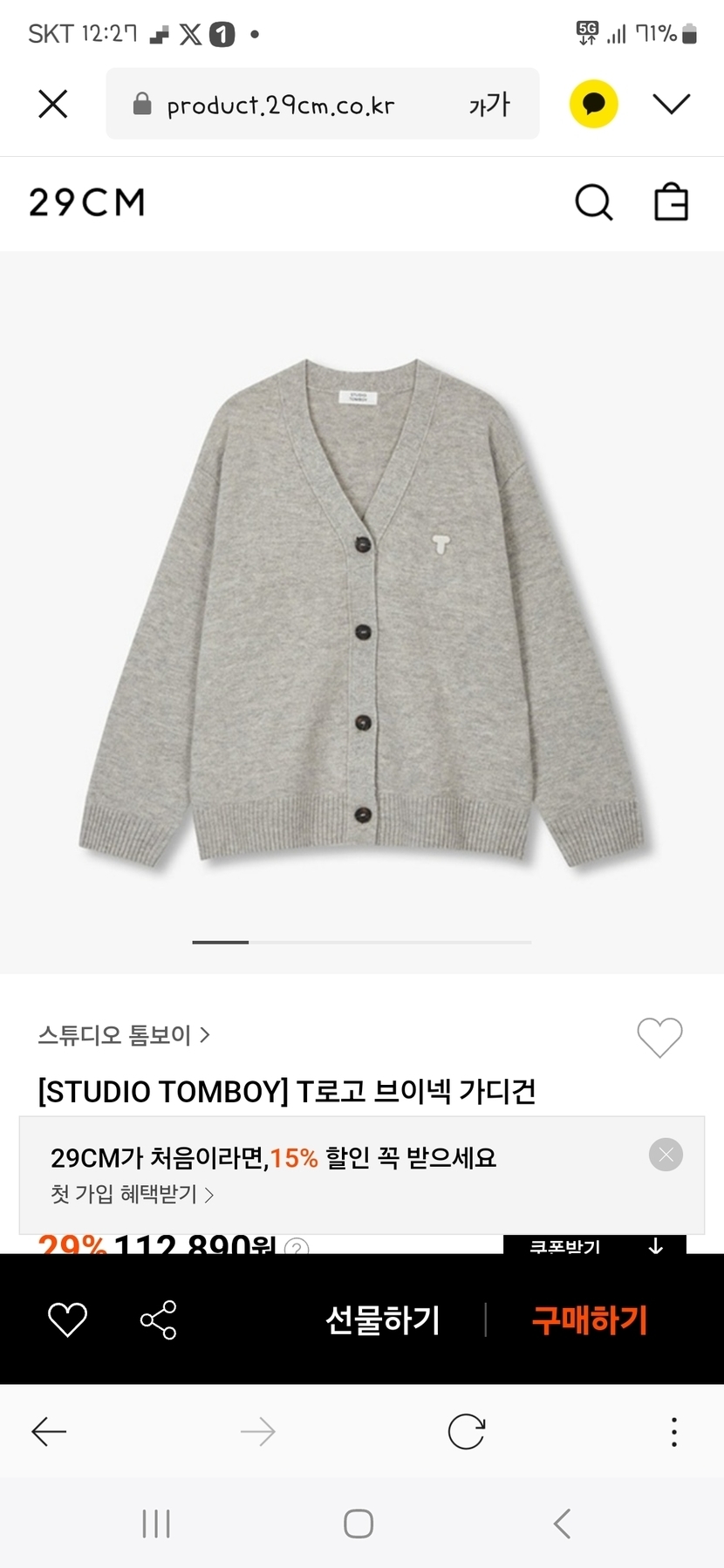
Task: Change text size with the 가가 button
Action: click(x=488, y=105)
